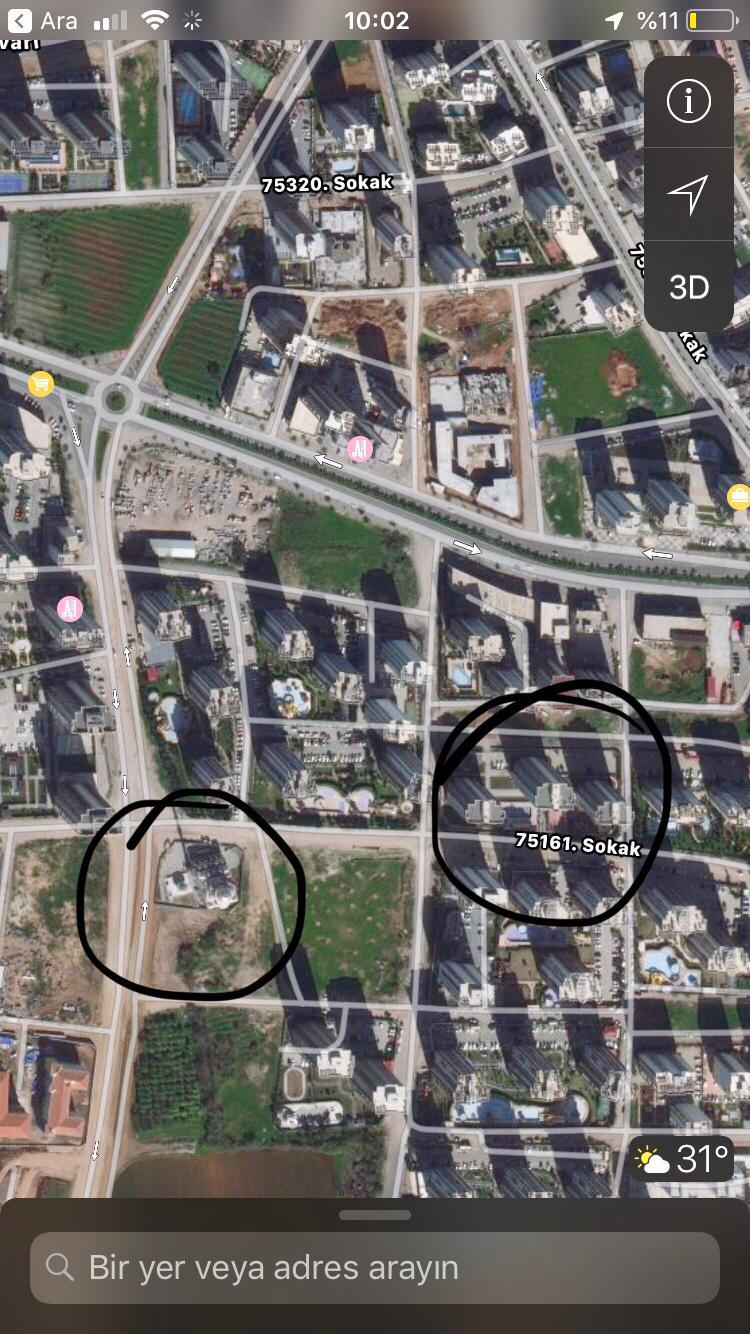Open the yellow shopping cart place pin

41,384
